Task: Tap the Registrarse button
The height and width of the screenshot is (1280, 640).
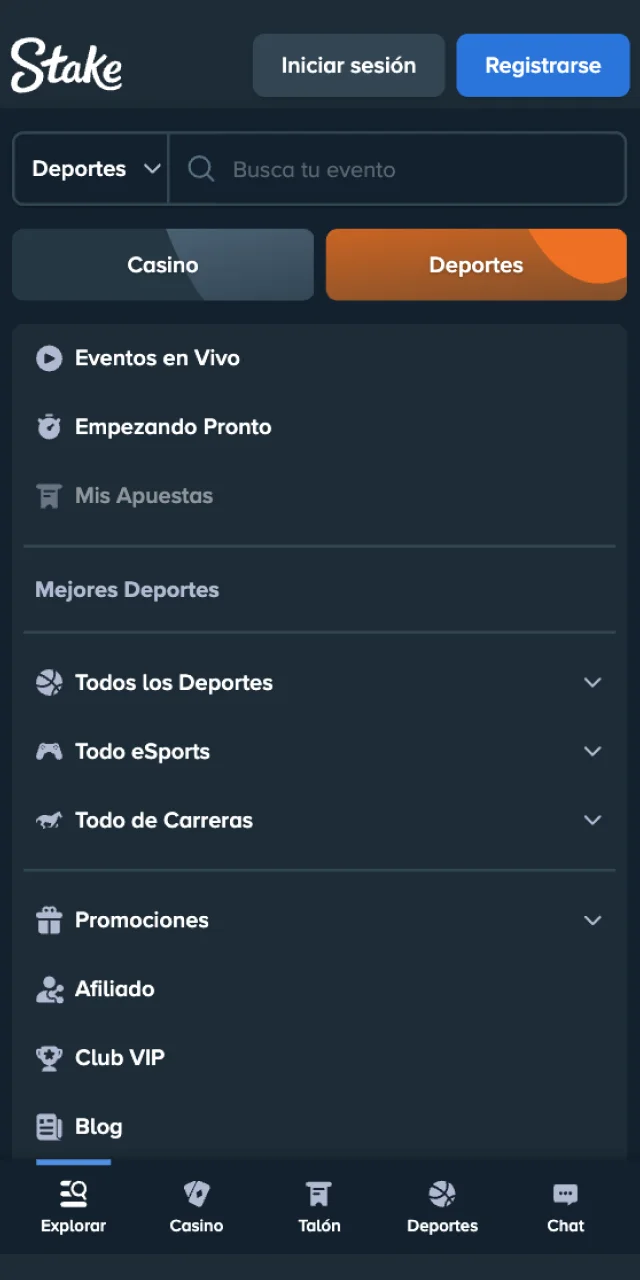Action: click(543, 66)
